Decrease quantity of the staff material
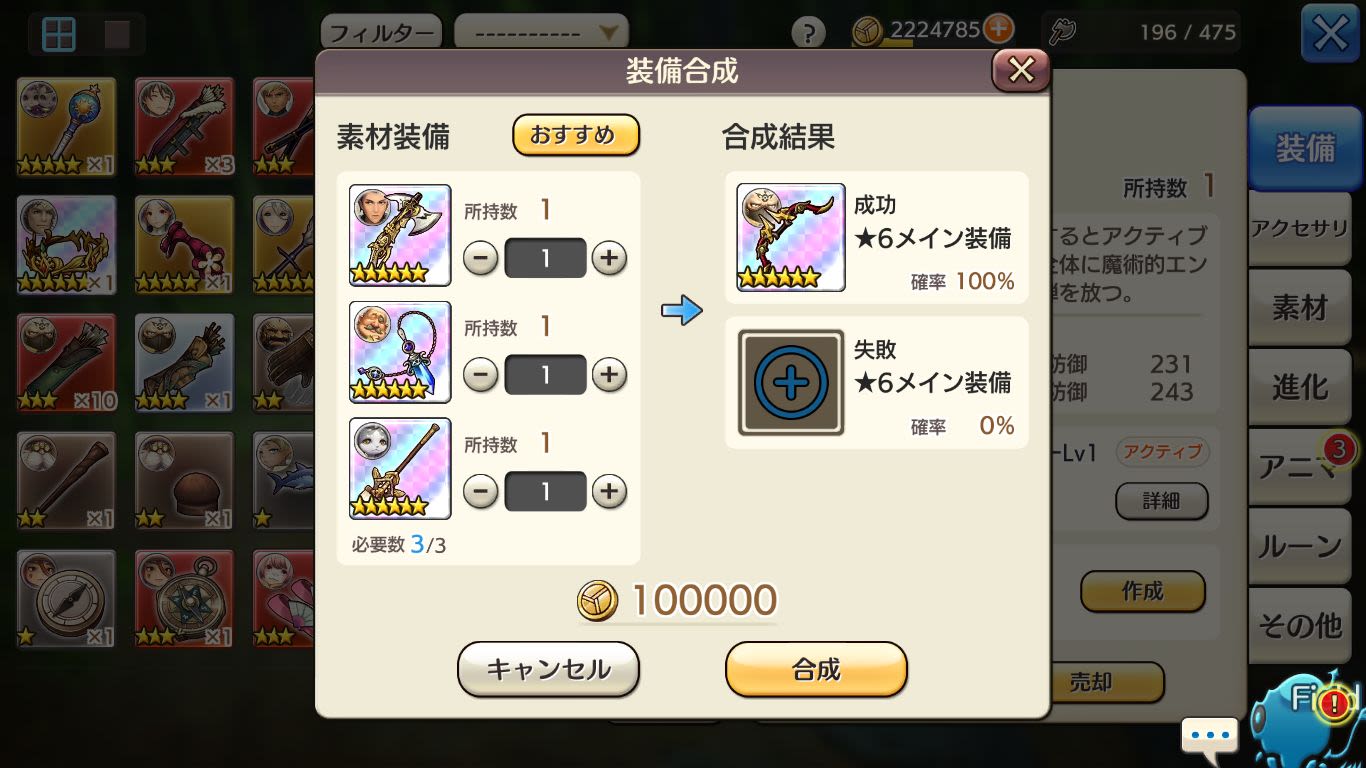Screen dimensions: 1366x768 (x=481, y=491)
